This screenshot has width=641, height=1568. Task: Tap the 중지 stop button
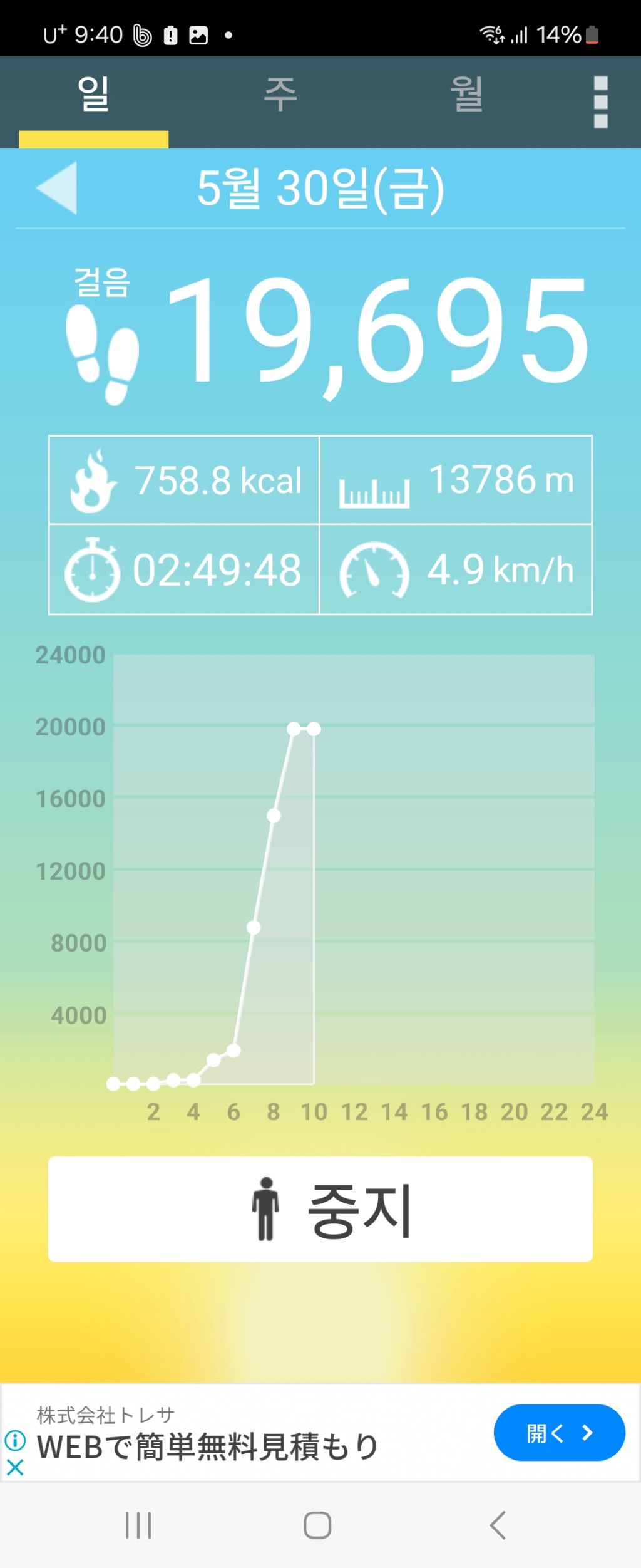pos(320,1209)
